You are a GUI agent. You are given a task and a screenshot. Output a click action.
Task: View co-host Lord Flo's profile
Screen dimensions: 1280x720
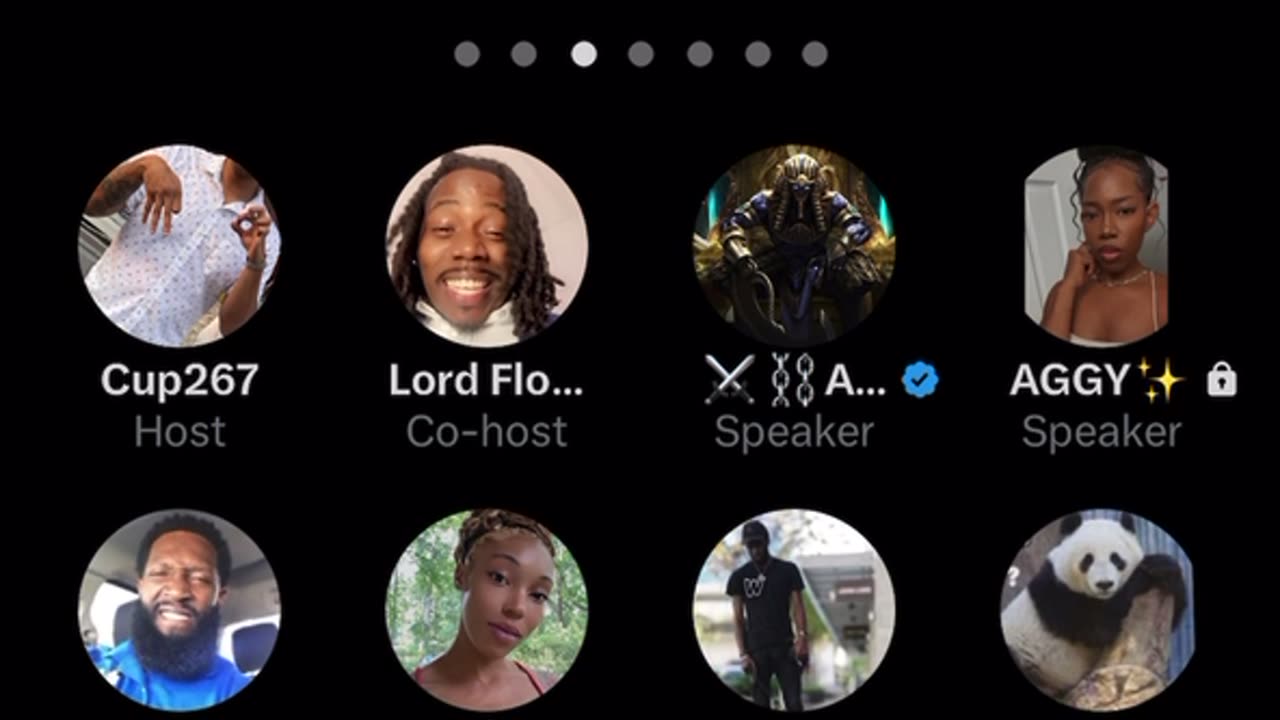[x=487, y=246]
